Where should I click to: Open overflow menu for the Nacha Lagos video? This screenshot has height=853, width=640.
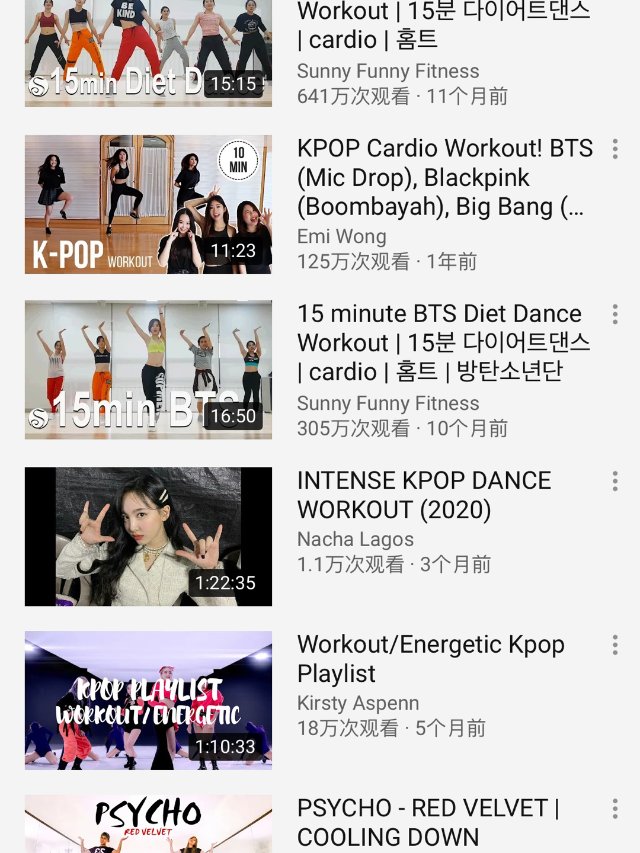click(x=615, y=482)
